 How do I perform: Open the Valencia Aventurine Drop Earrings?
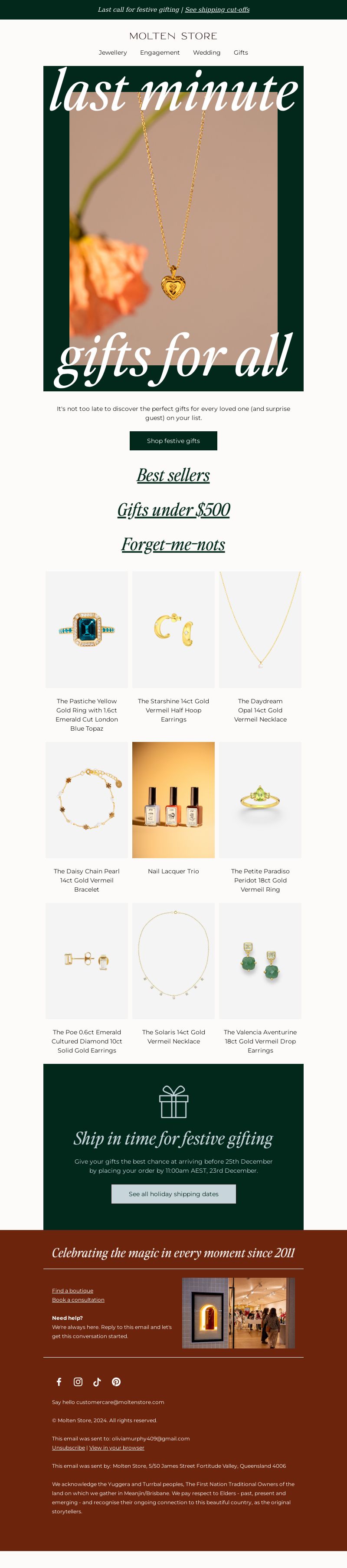tap(260, 961)
